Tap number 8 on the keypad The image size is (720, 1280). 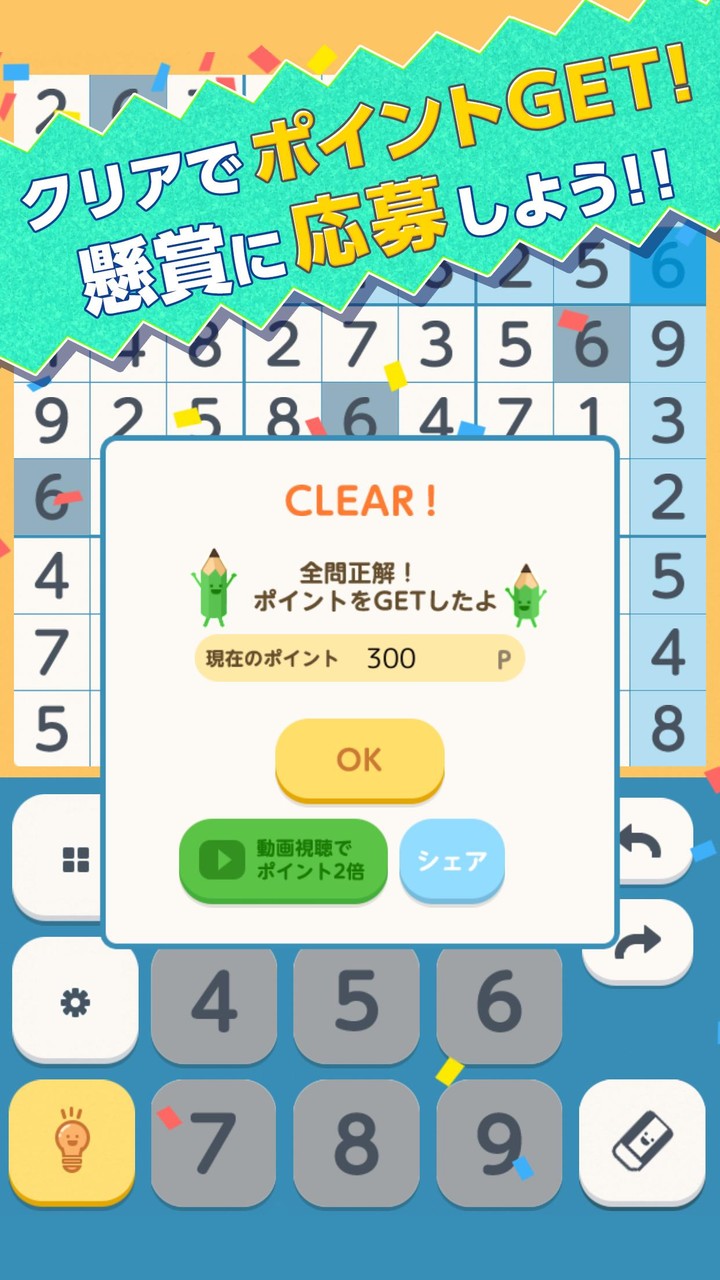(356, 1143)
